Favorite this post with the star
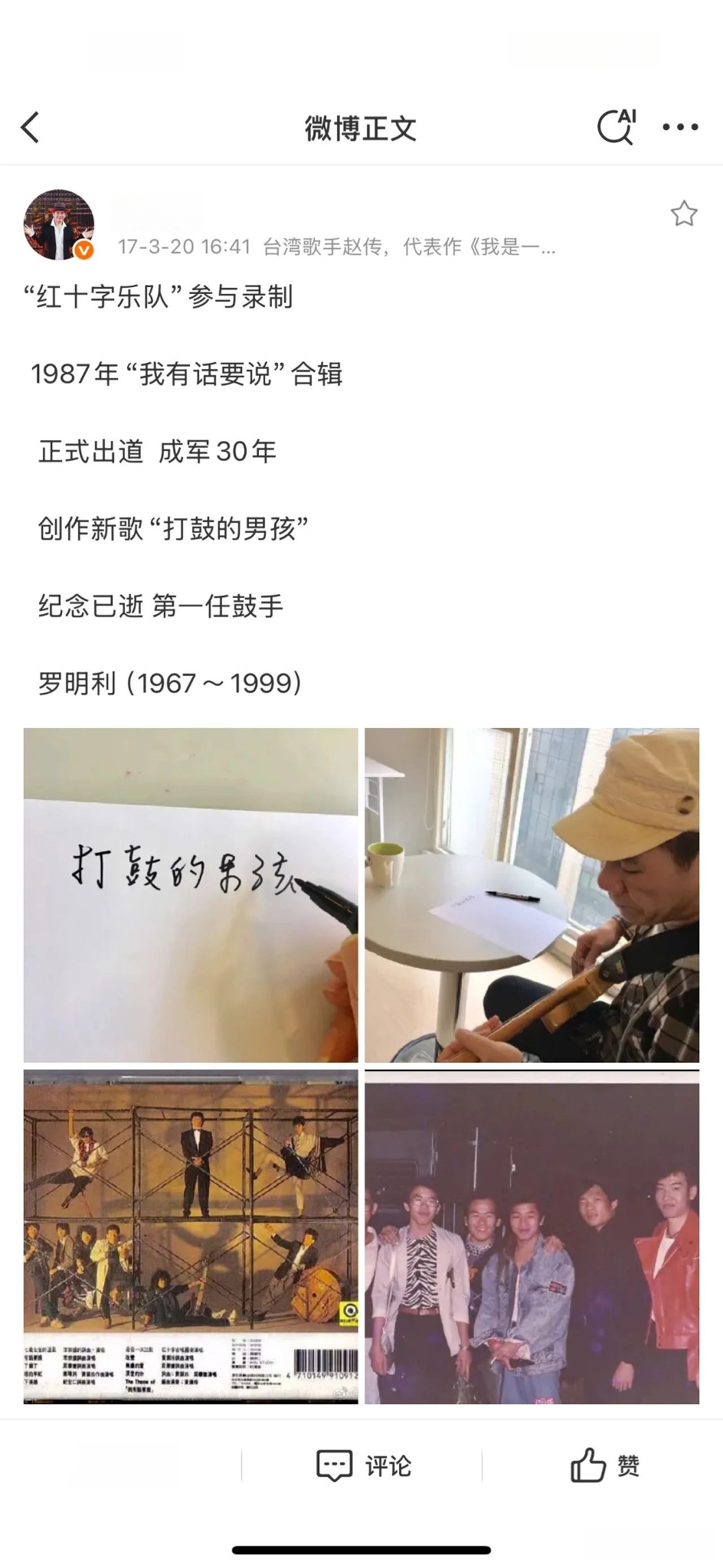Screen dimensions: 723x1568 [683, 214]
